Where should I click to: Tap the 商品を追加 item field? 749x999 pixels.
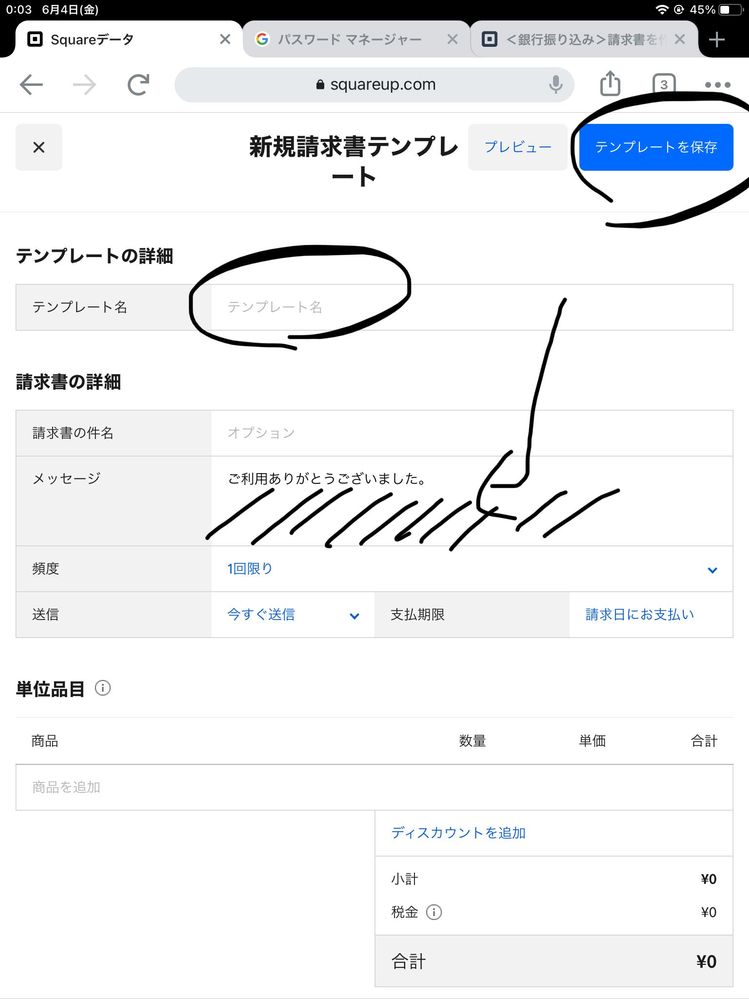click(x=374, y=787)
